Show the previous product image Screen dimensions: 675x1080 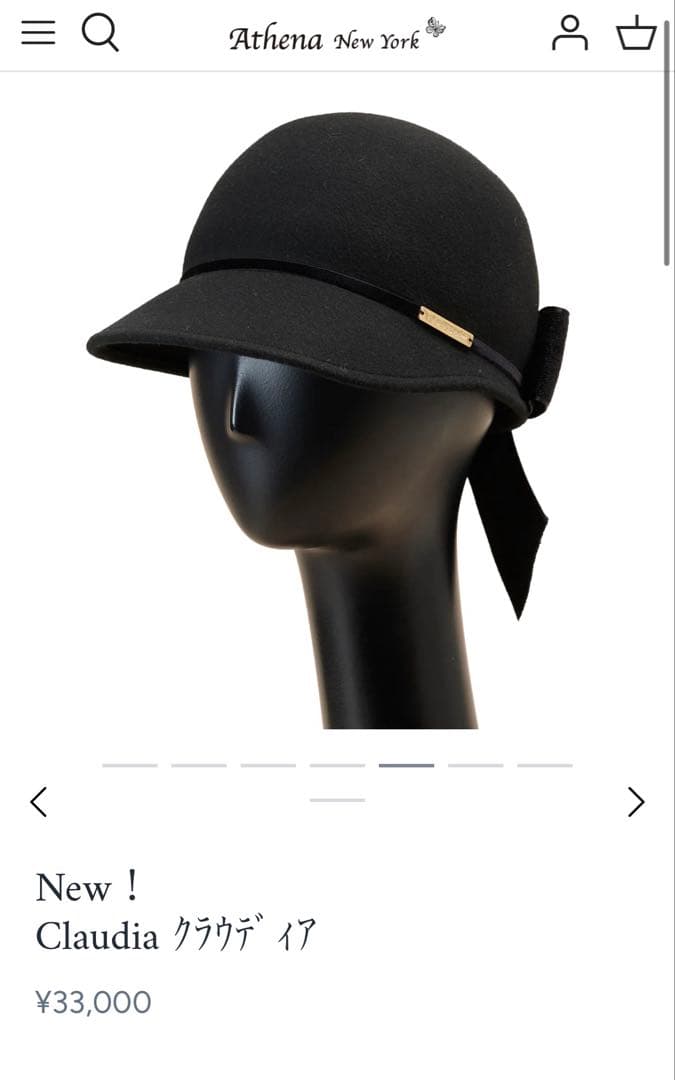[x=38, y=802]
